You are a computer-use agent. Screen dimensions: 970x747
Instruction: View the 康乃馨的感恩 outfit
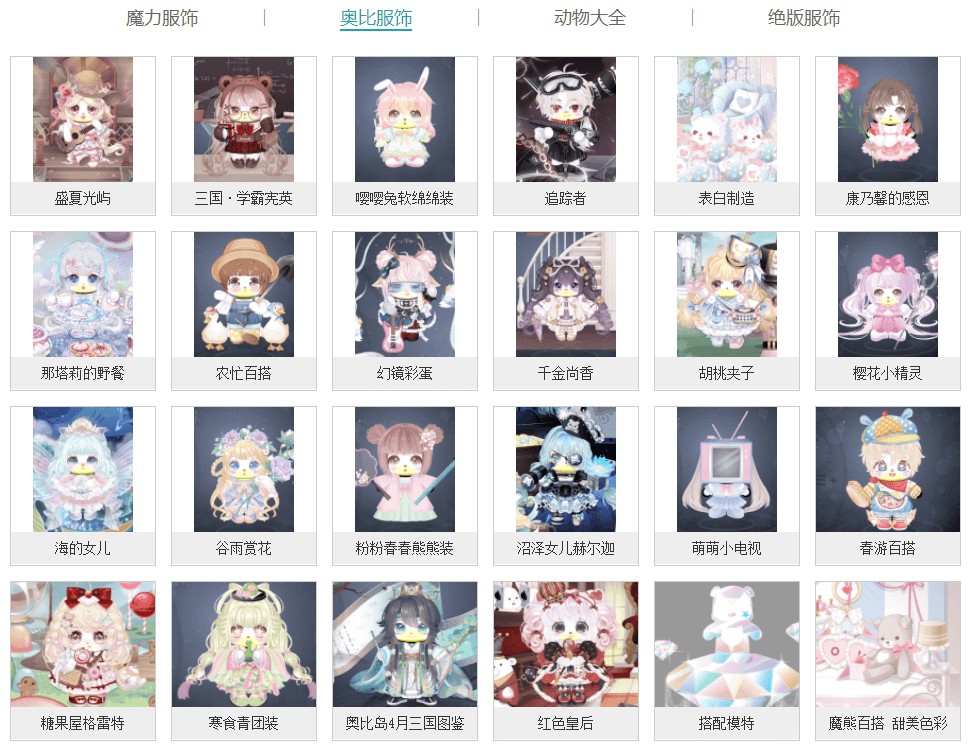888,120
